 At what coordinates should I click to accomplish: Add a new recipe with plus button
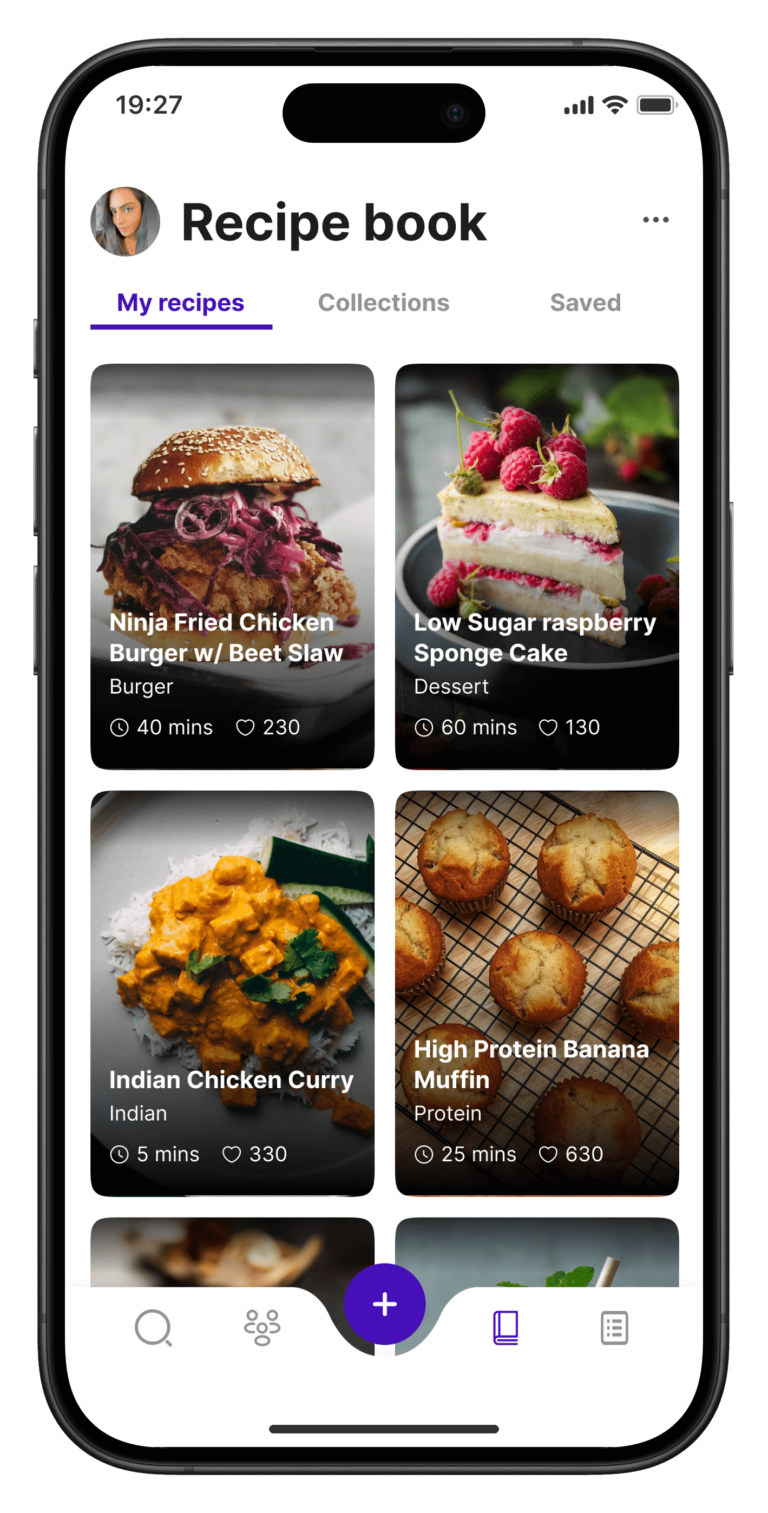[x=385, y=1305]
